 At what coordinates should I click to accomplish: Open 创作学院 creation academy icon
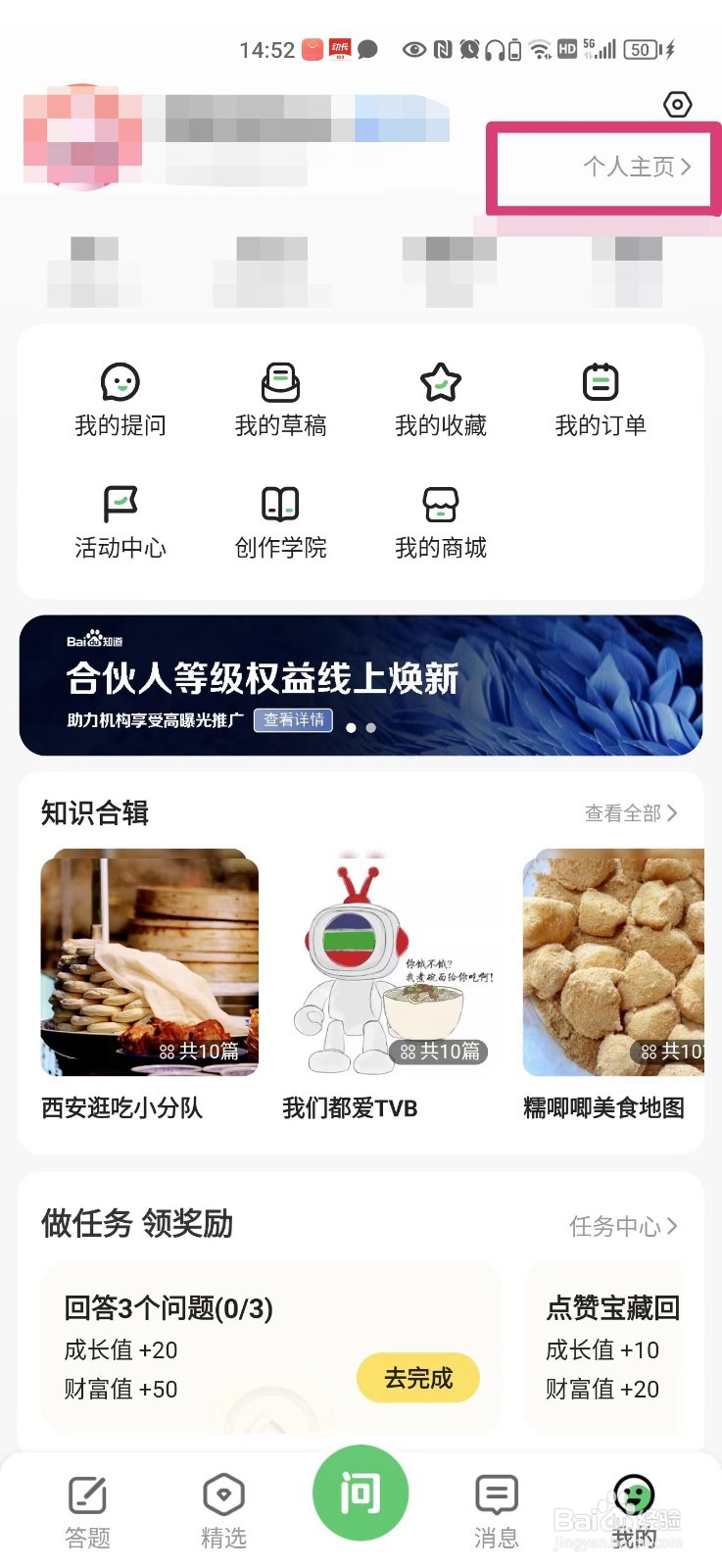click(280, 519)
